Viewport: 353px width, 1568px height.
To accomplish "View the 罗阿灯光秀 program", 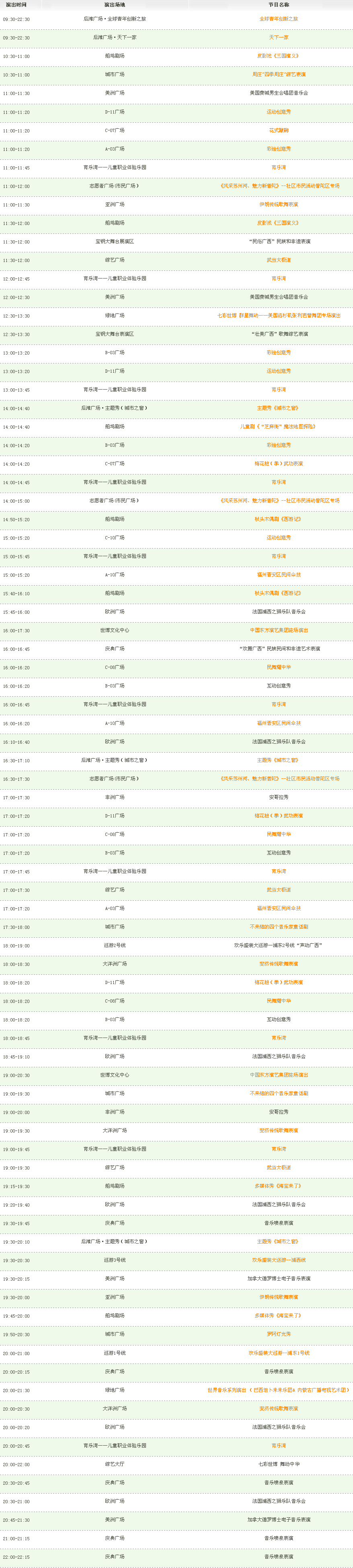I will pyautogui.click(x=278, y=1334).
